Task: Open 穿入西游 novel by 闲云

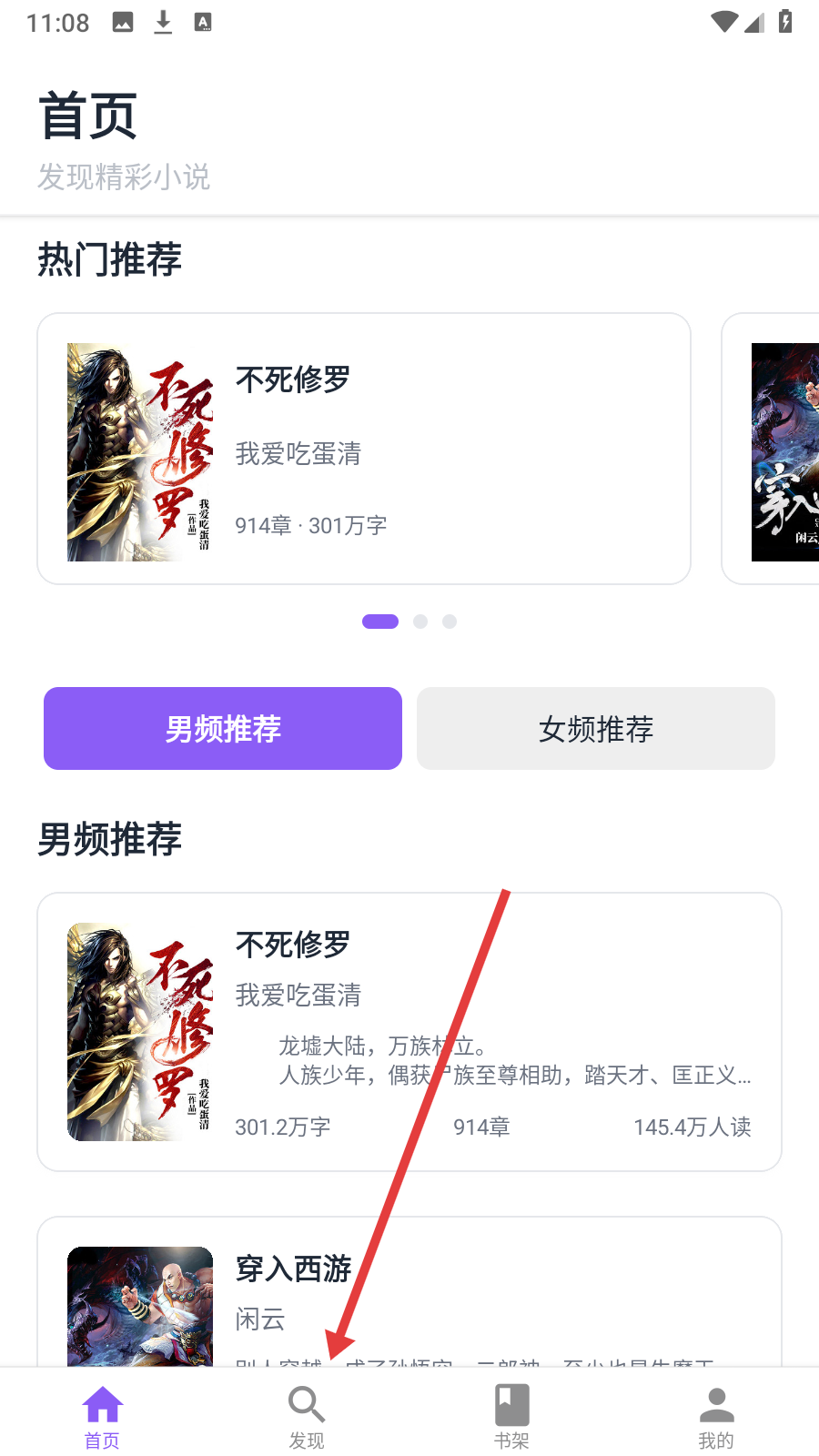Action: click(409, 1292)
